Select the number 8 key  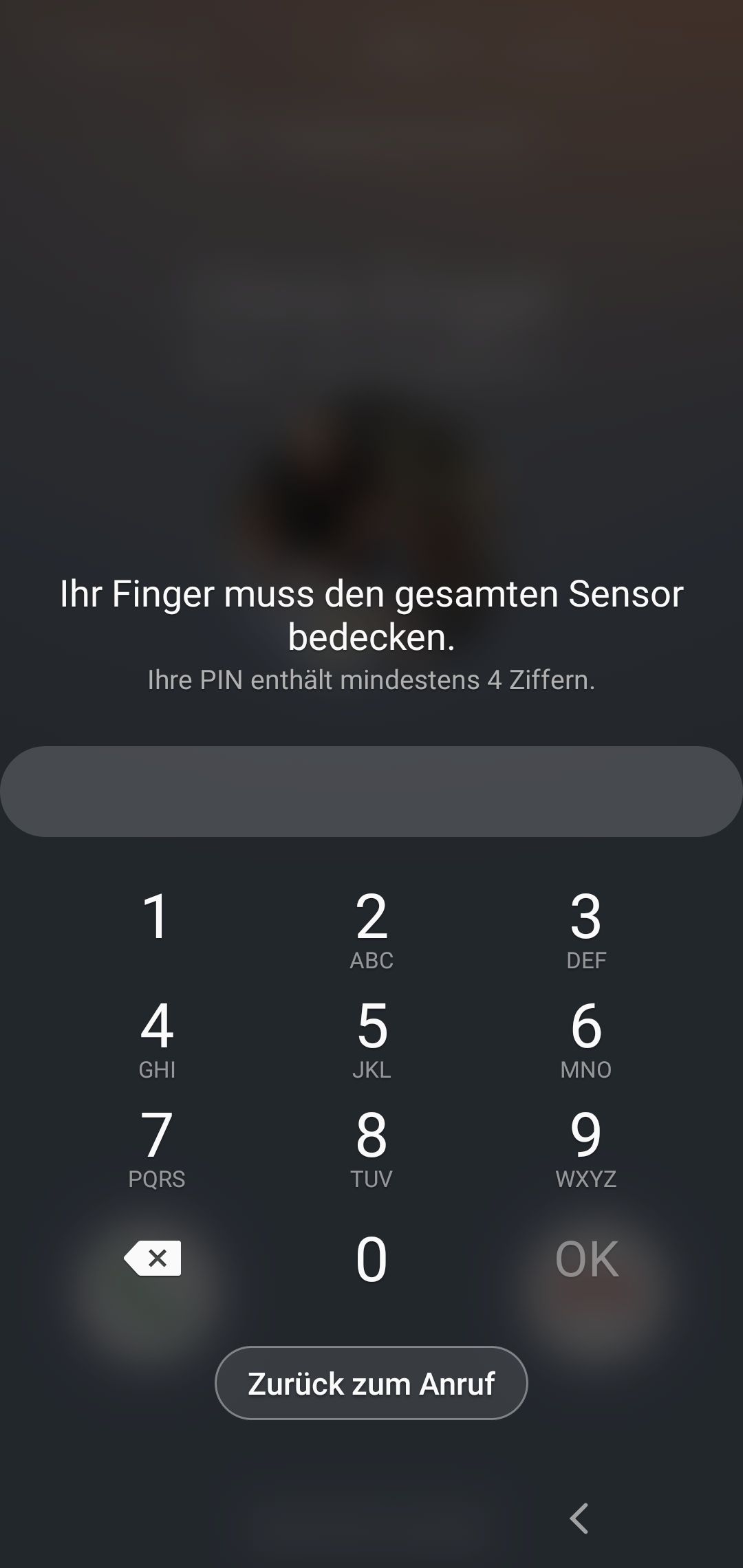[371, 1145]
